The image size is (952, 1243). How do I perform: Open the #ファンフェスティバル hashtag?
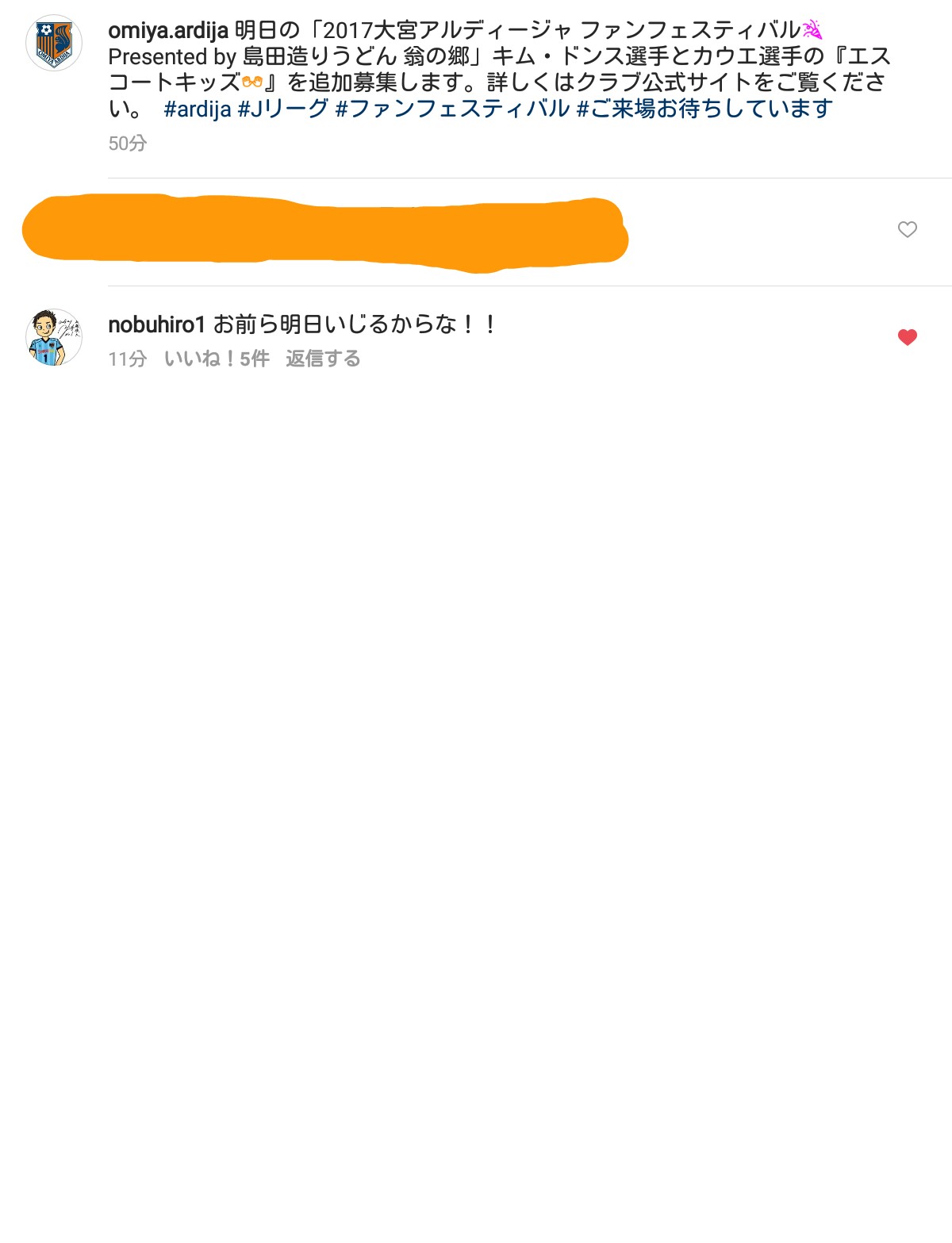(x=452, y=109)
